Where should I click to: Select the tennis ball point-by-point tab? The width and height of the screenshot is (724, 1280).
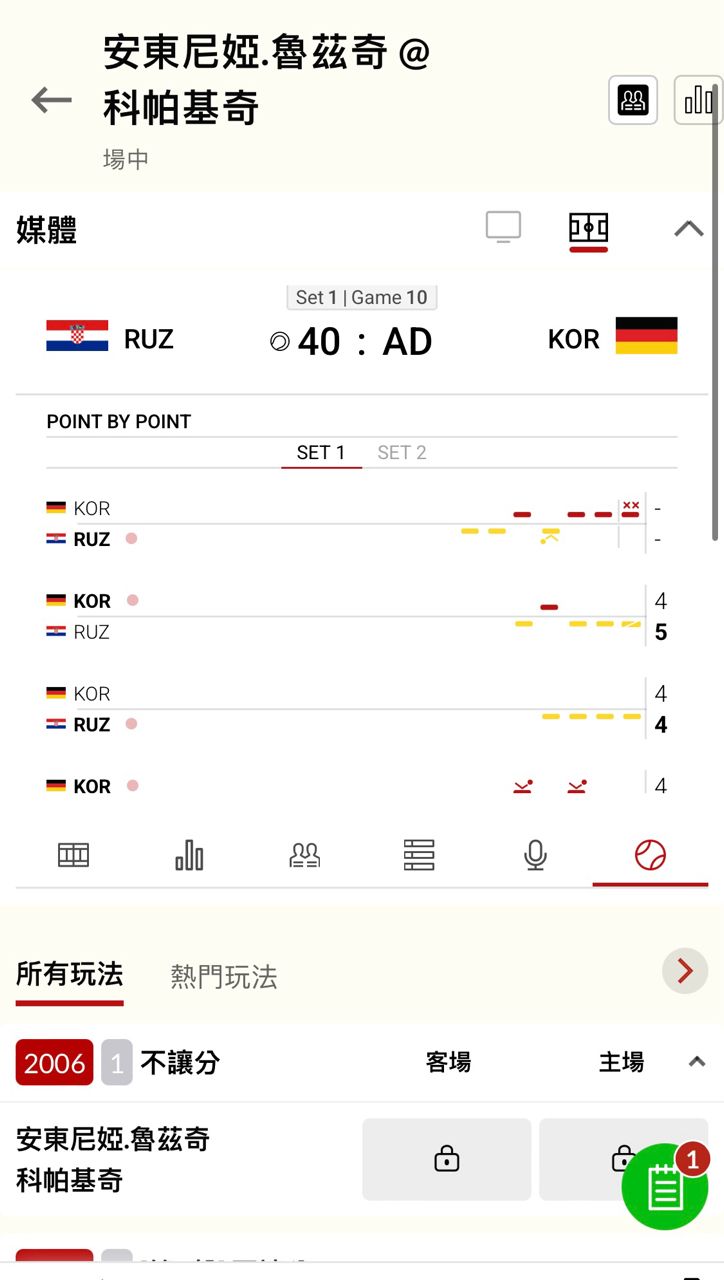650,855
